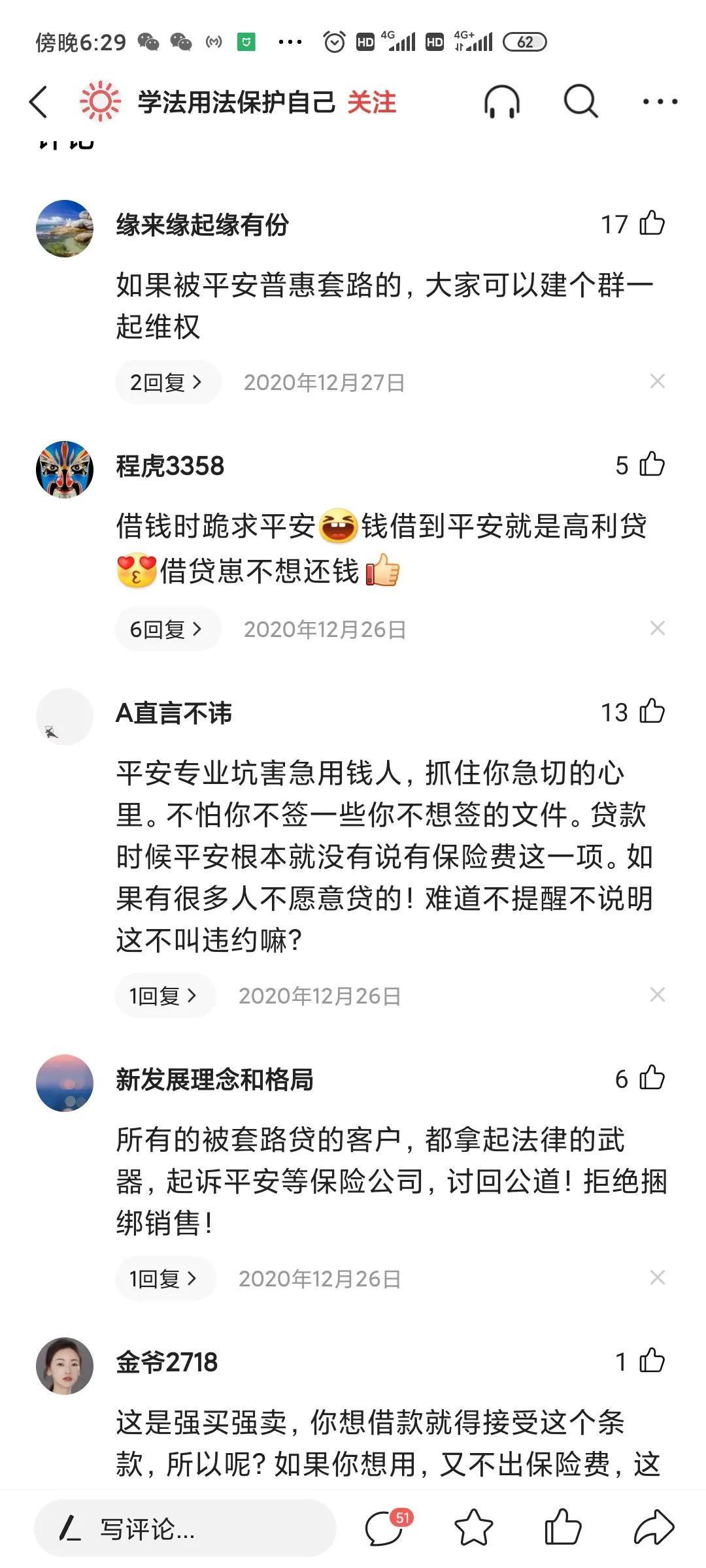706x1568 pixels.
Task: Like the comment by 缘来缘起缘有份
Action: click(x=652, y=223)
